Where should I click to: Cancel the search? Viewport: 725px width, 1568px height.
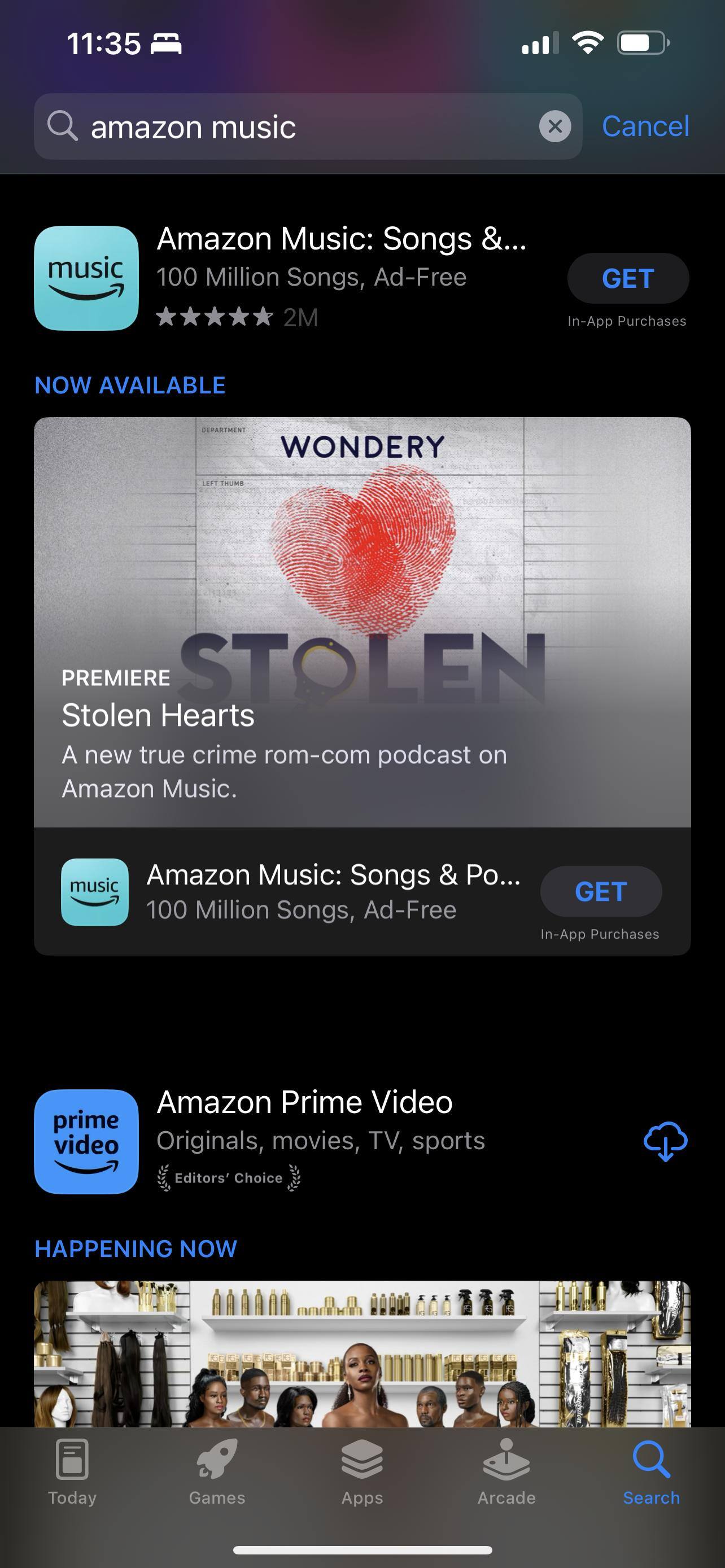coord(645,126)
